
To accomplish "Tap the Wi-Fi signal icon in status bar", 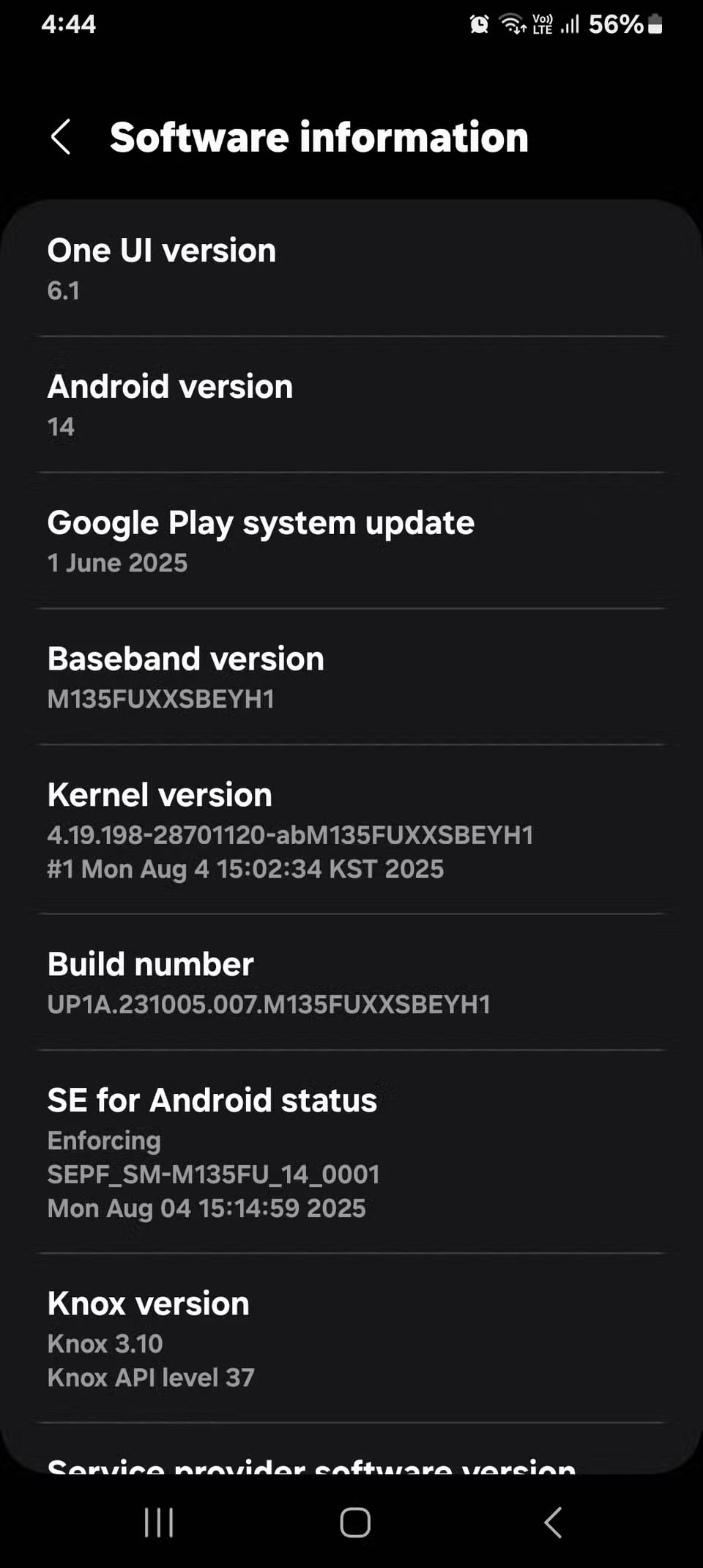I will [513, 24].
